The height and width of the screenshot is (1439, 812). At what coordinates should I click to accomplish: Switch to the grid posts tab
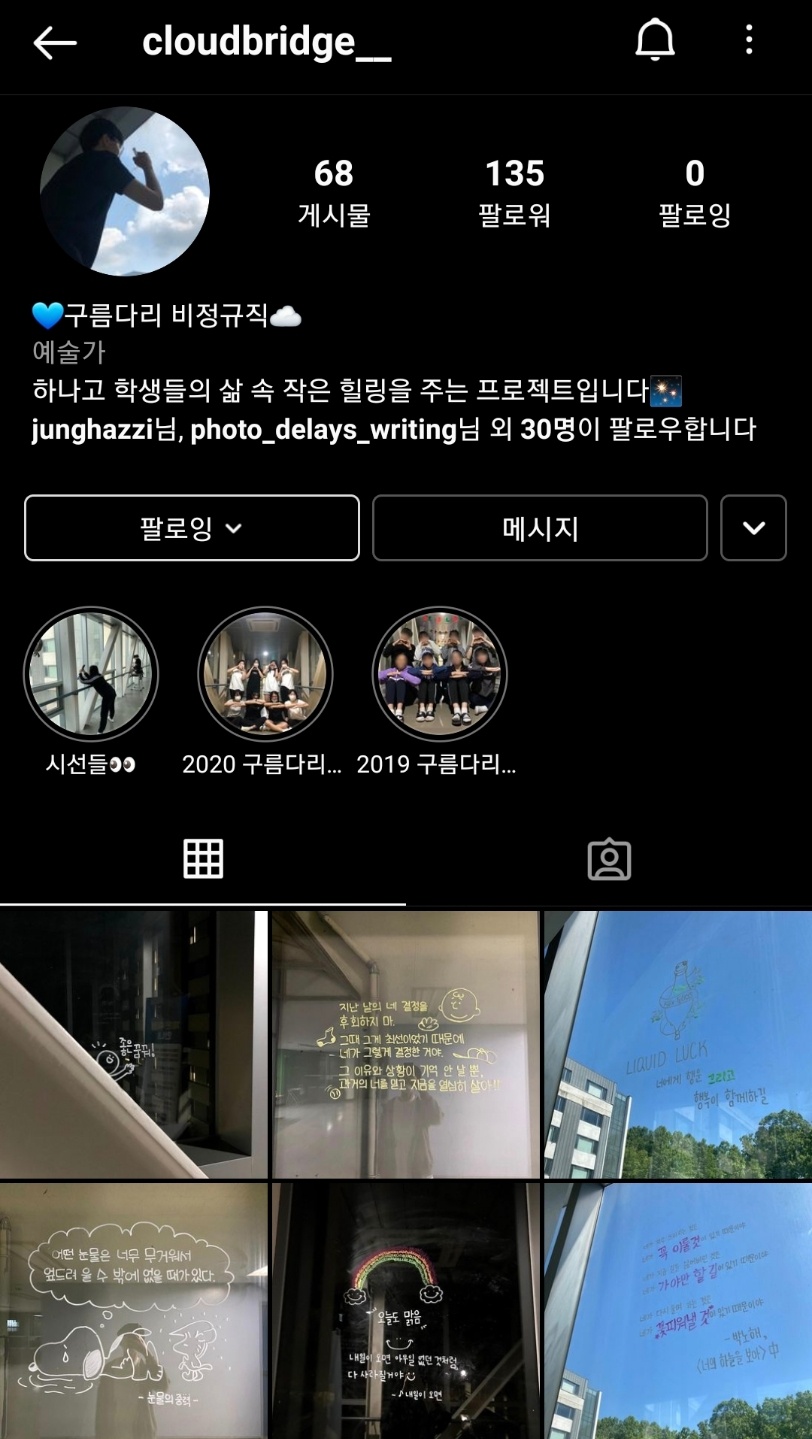click(203, 859)
